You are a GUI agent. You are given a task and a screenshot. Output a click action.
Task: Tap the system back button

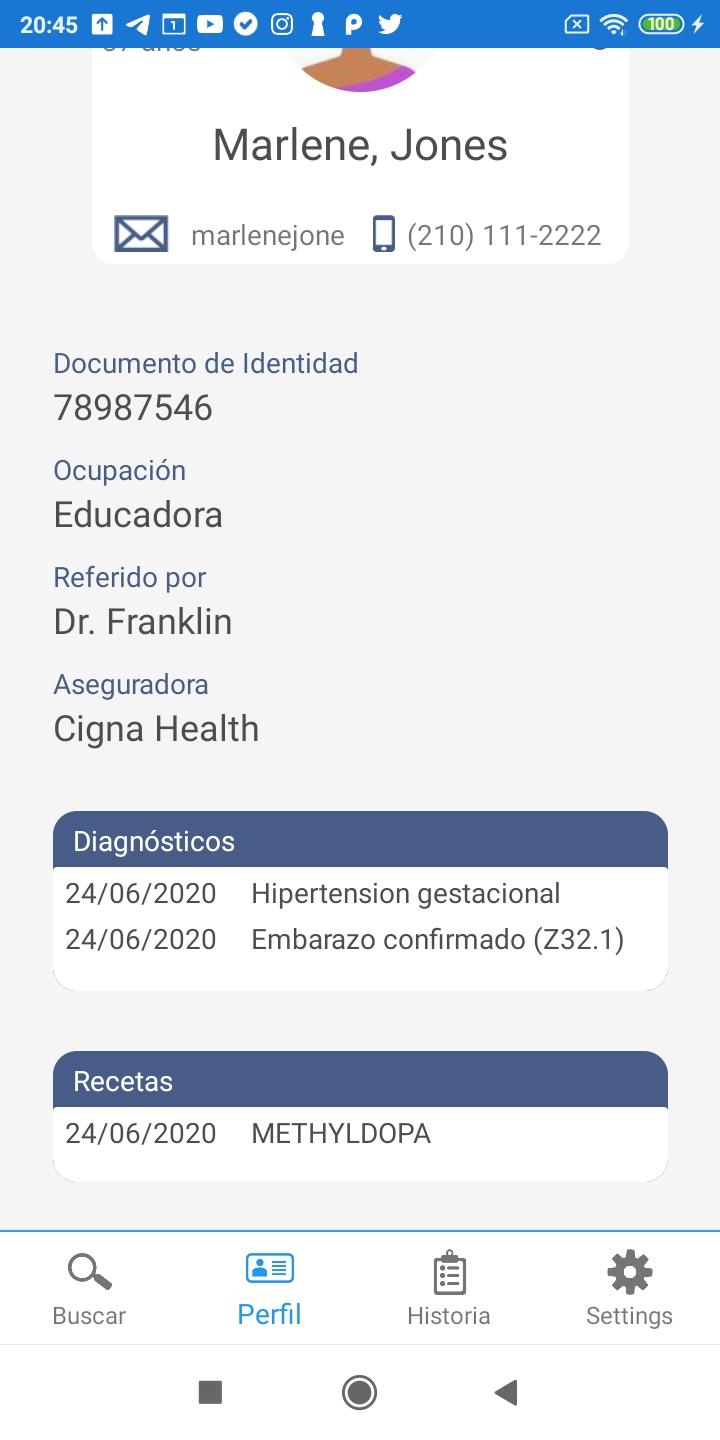click(506, 1392)
